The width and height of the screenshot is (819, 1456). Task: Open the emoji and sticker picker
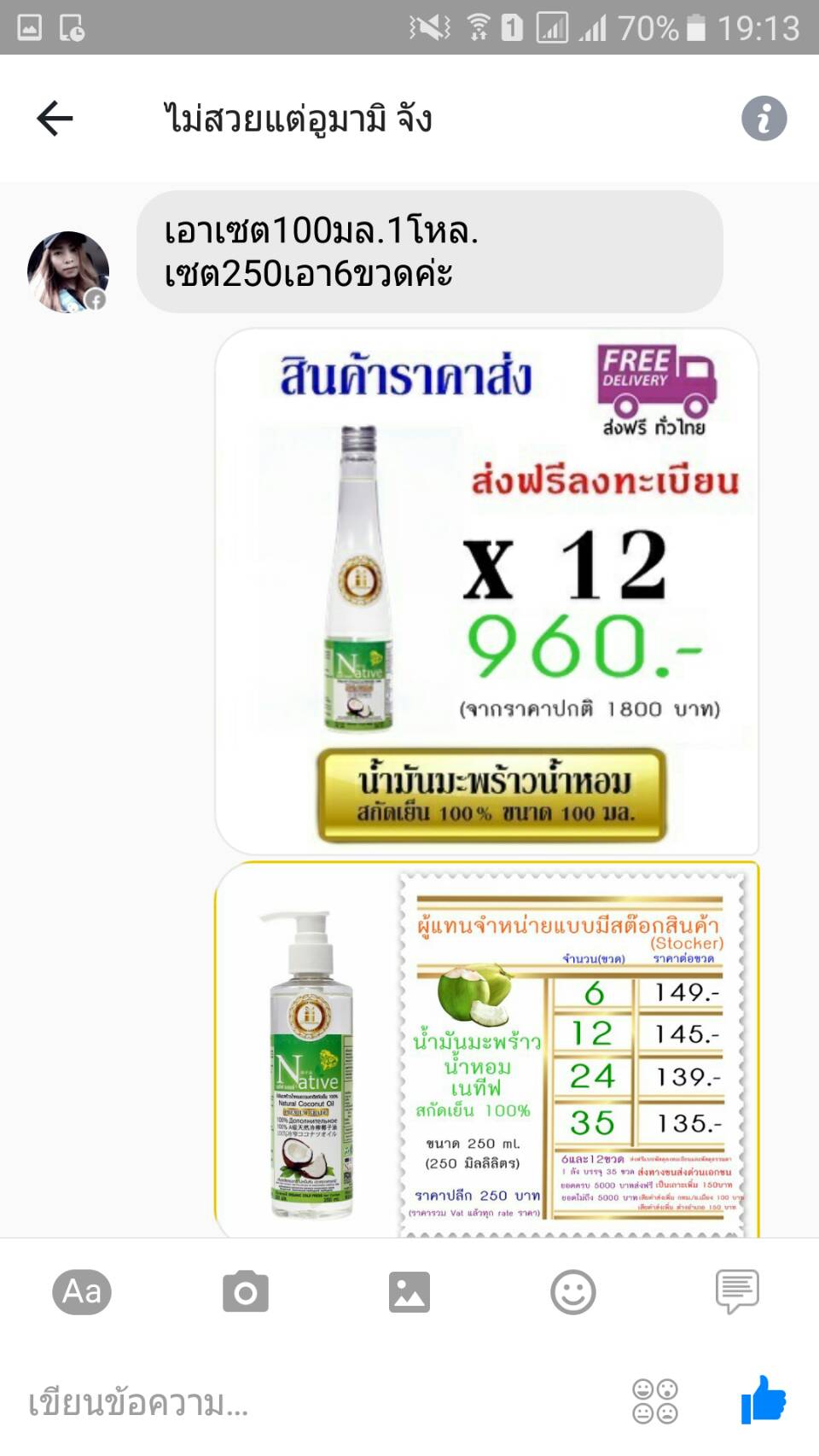point(573,1291)
